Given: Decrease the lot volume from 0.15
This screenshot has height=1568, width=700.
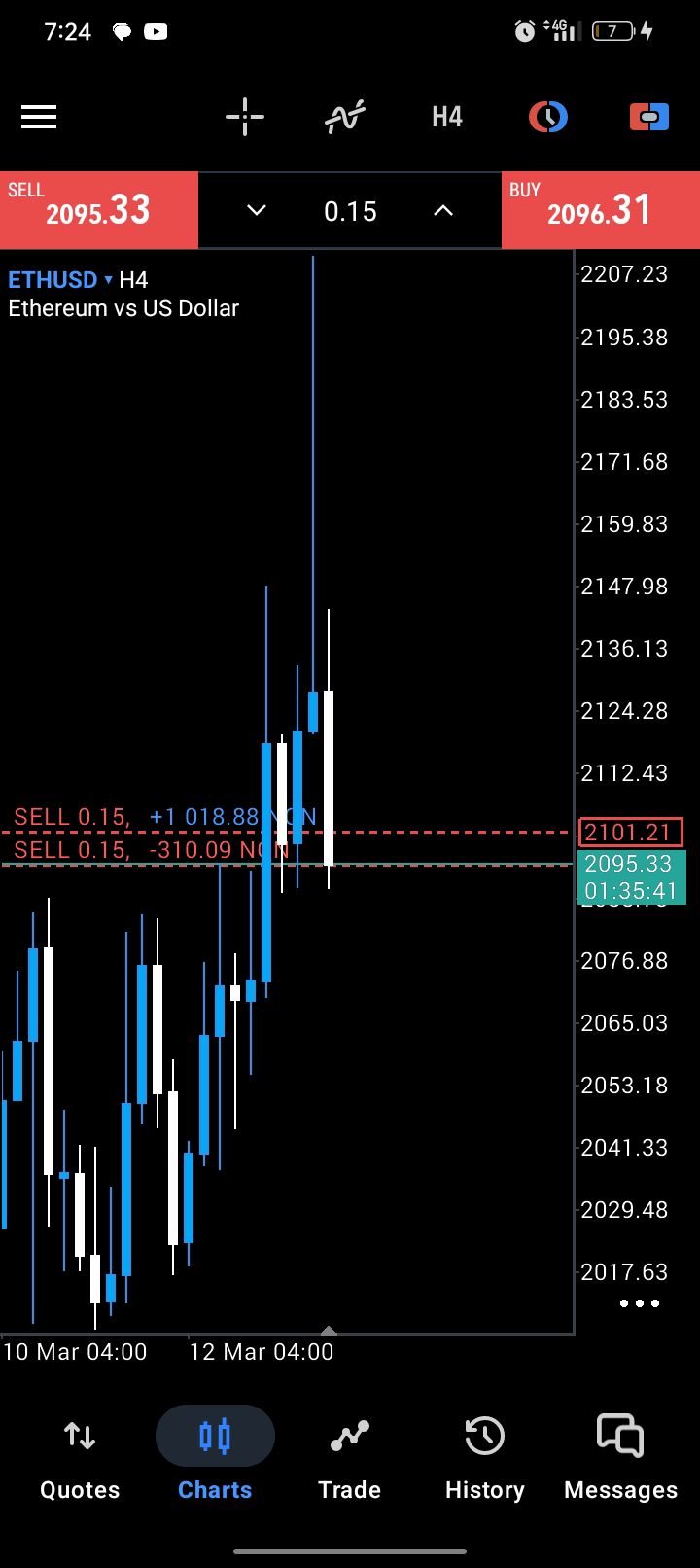Looking at the screenshot, I should pyautogui.click(x=257, y=210).
